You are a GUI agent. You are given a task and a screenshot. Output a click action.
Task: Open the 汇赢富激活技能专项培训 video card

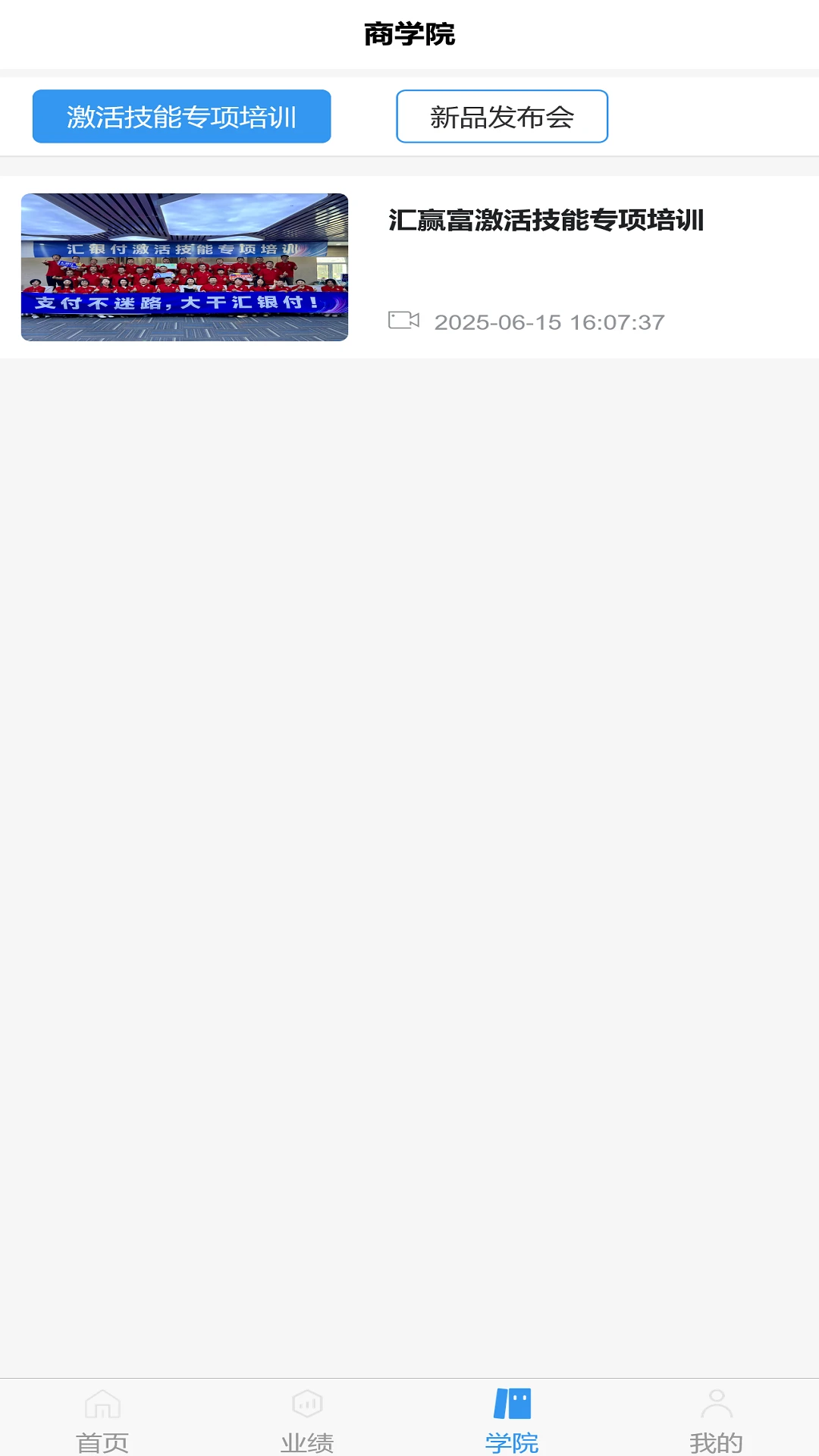point(409,267)
